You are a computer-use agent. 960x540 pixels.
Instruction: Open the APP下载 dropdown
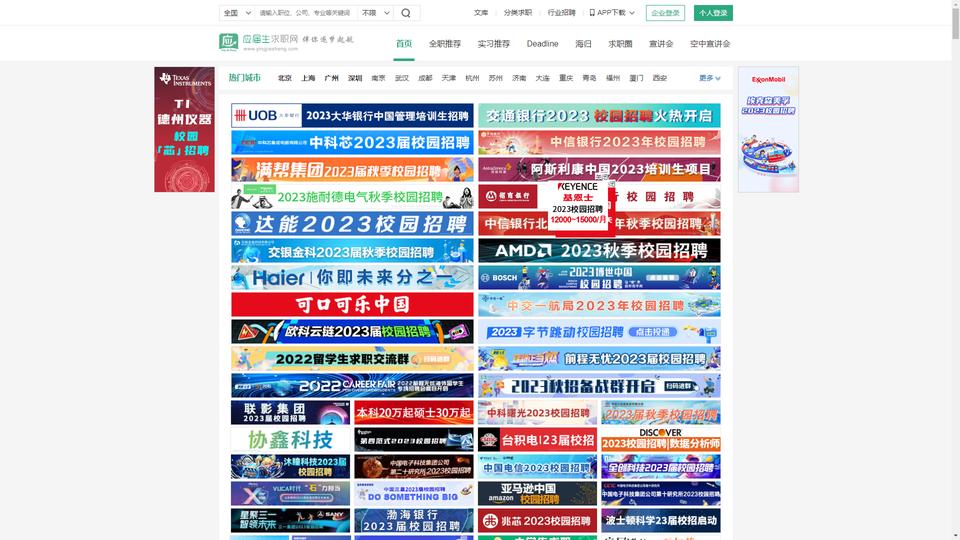[x=609, y=13]
